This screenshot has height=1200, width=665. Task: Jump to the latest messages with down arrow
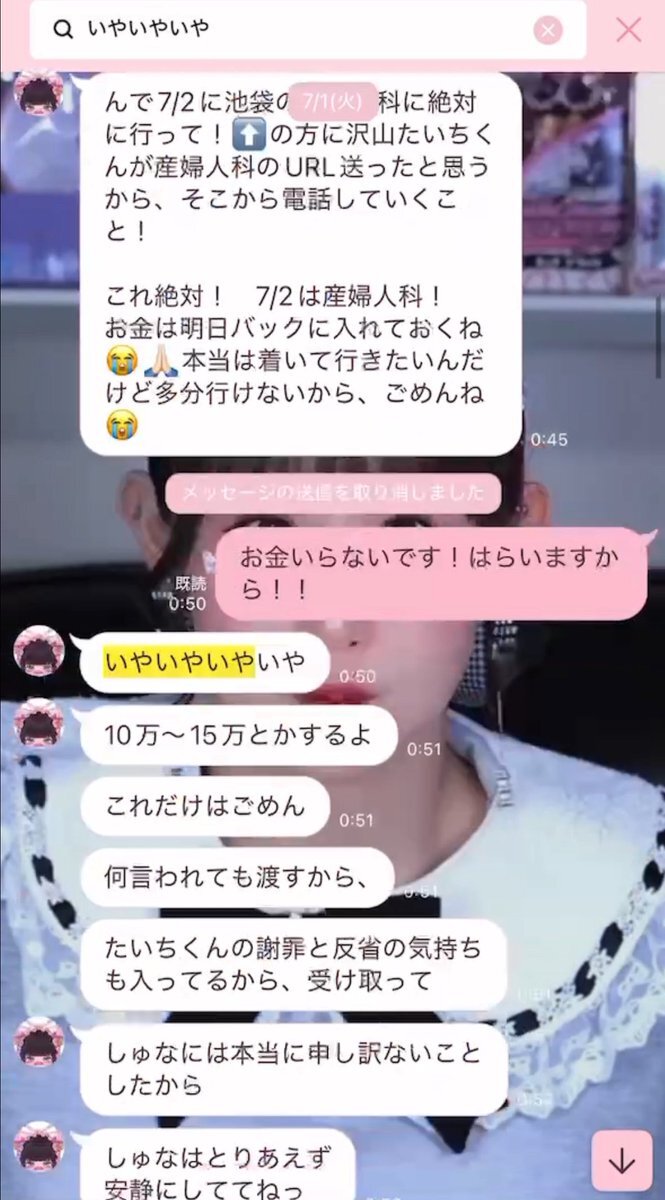pyautogui.click(x=622, y=1161)
